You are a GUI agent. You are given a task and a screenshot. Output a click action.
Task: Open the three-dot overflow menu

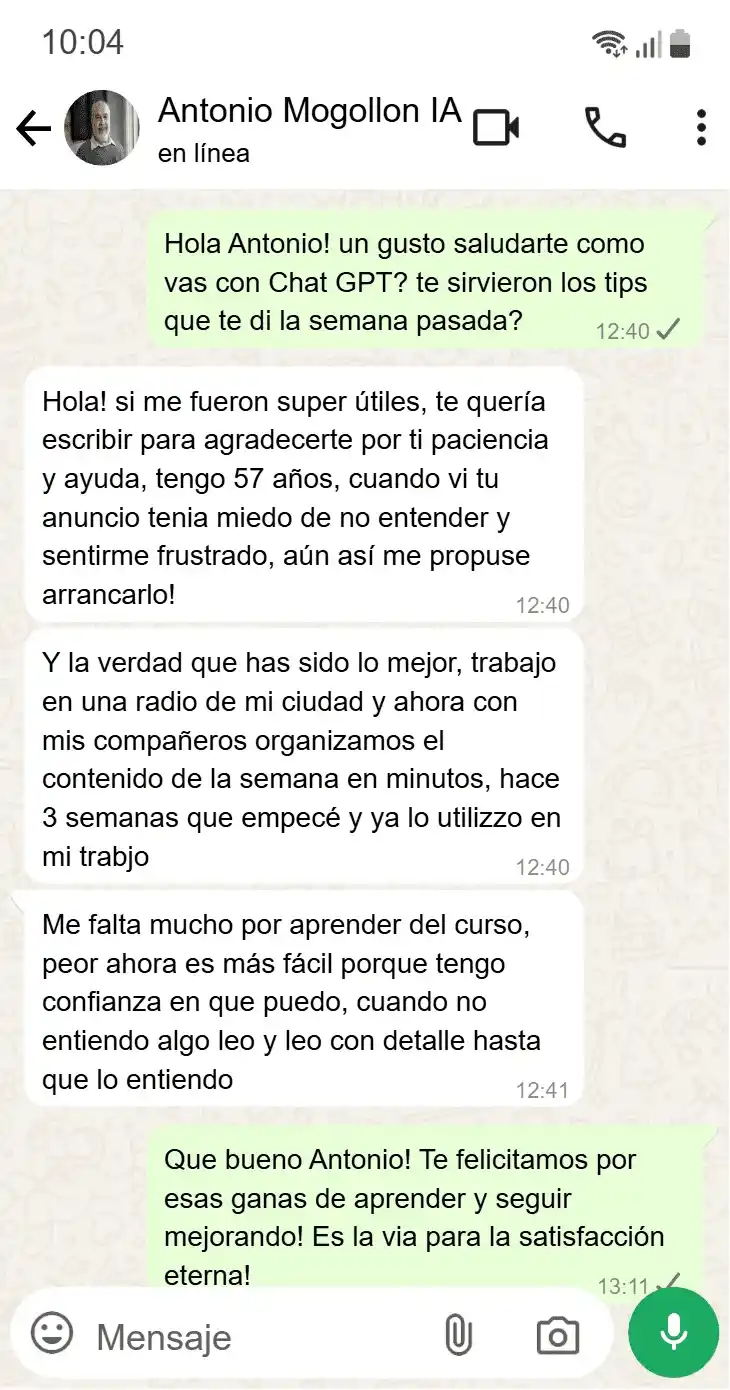(701, 128)
